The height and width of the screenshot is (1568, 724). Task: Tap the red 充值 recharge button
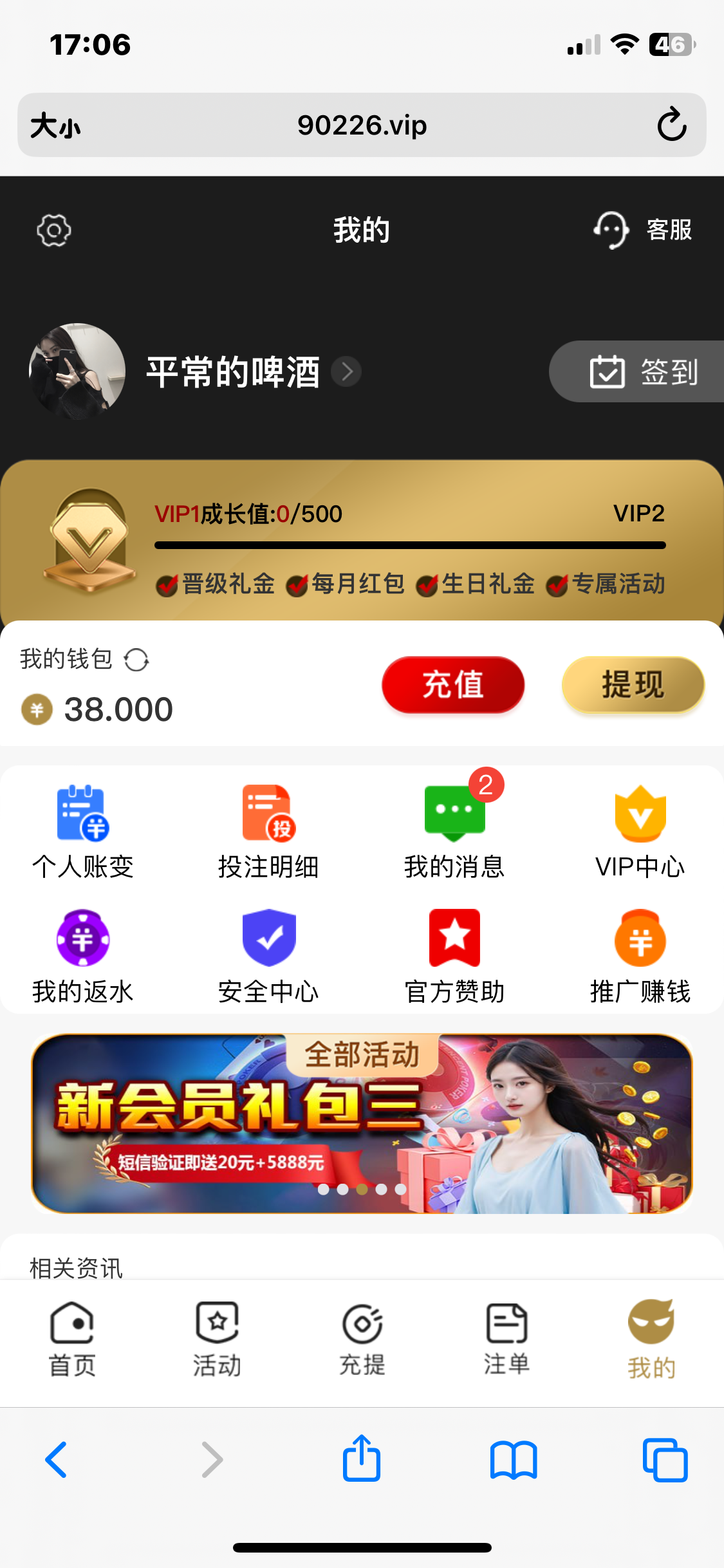(453, 684)
